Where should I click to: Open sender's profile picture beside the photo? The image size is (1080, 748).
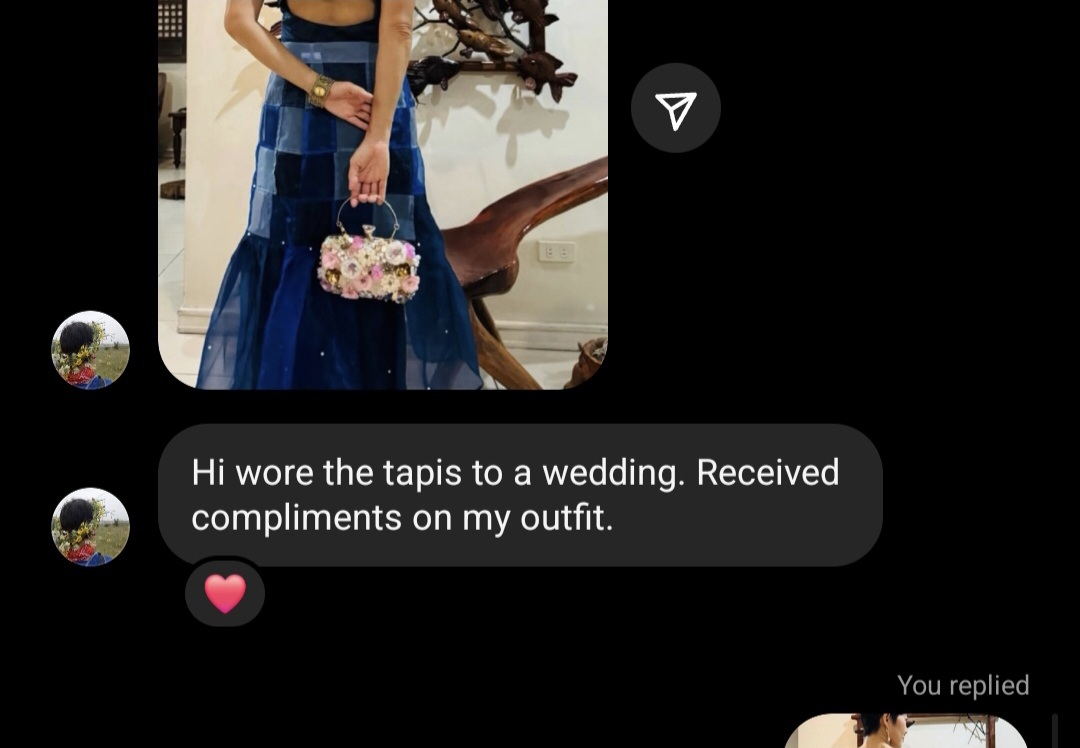click(91, 350)
